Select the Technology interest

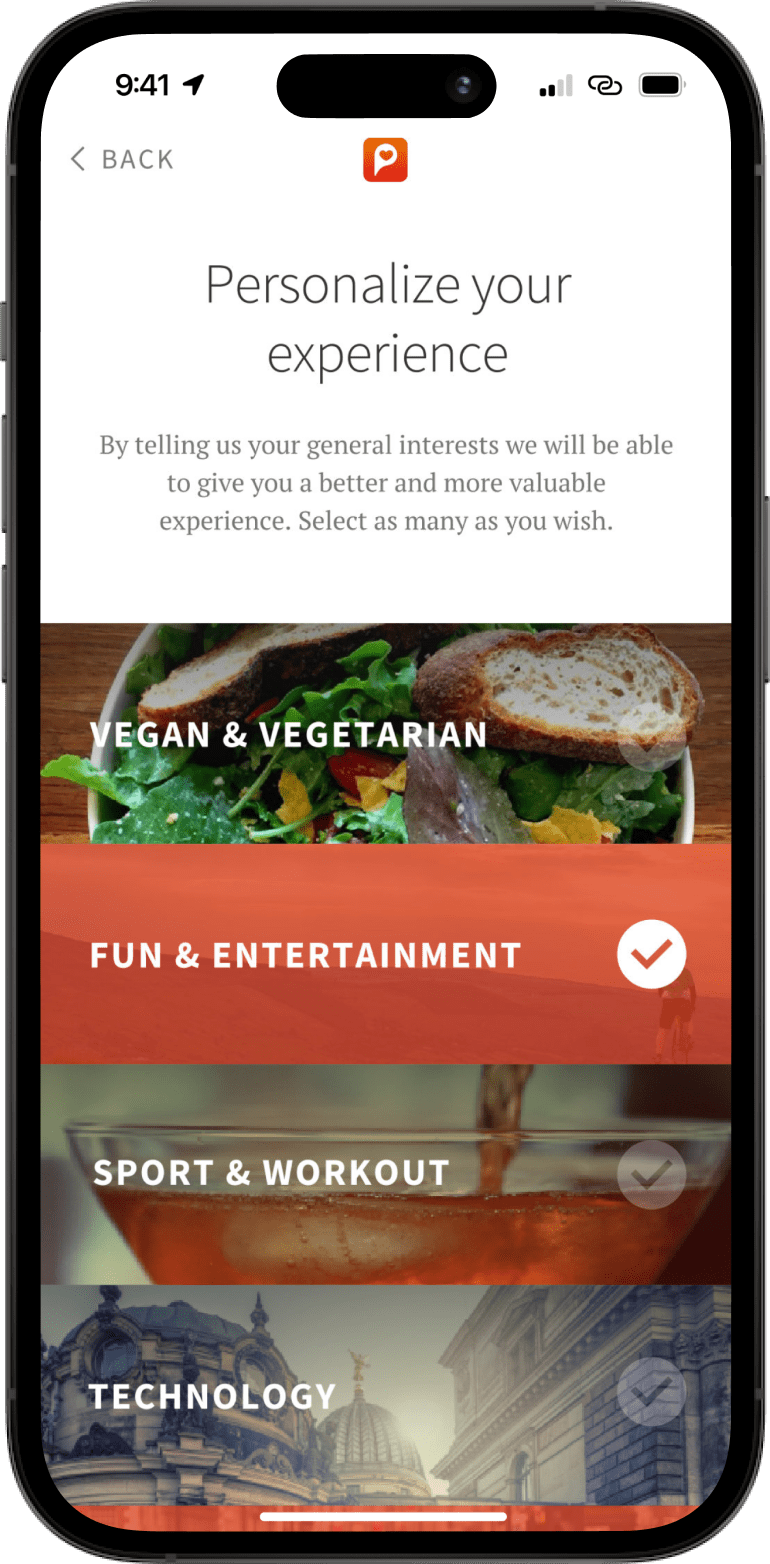[651, 1392]
